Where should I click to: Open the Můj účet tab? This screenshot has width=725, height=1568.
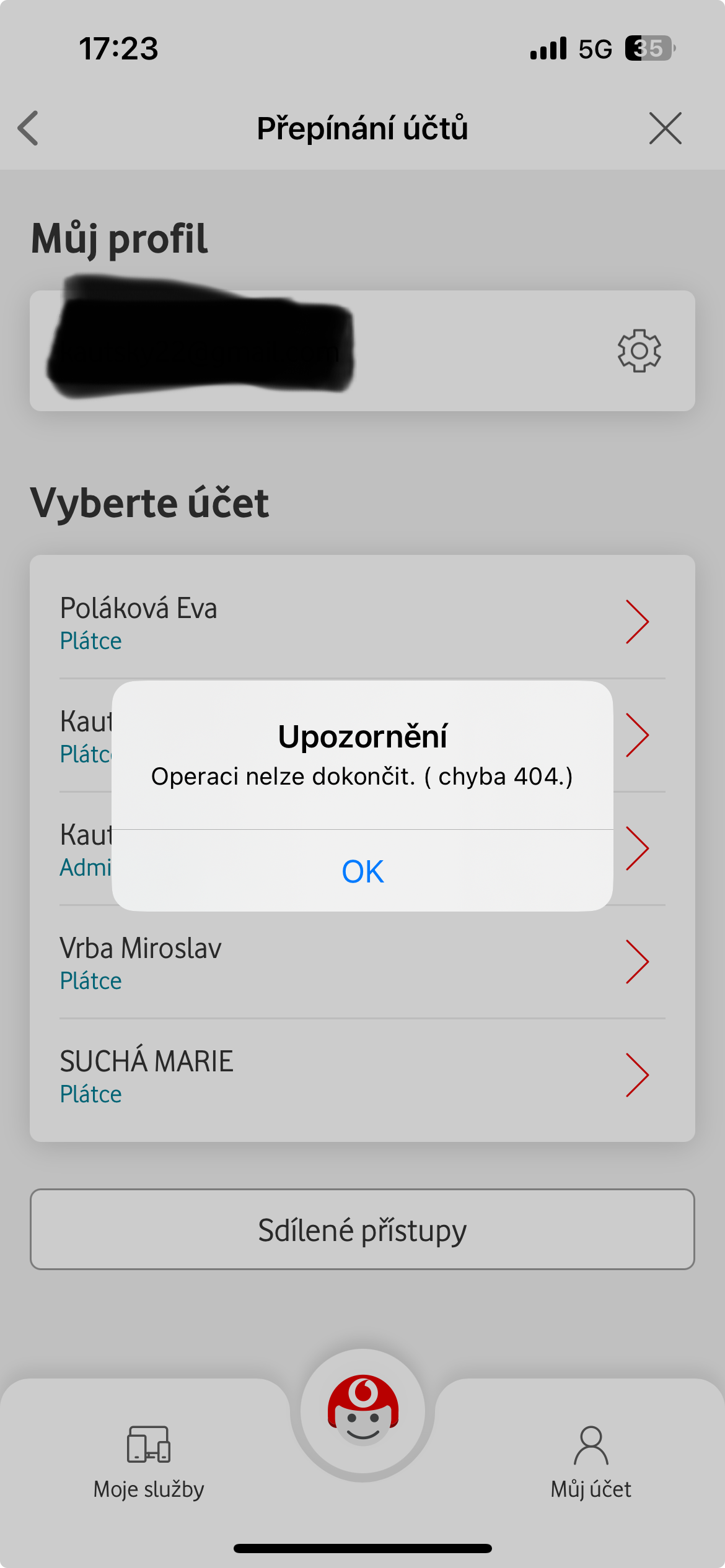tap(591, 1461)
